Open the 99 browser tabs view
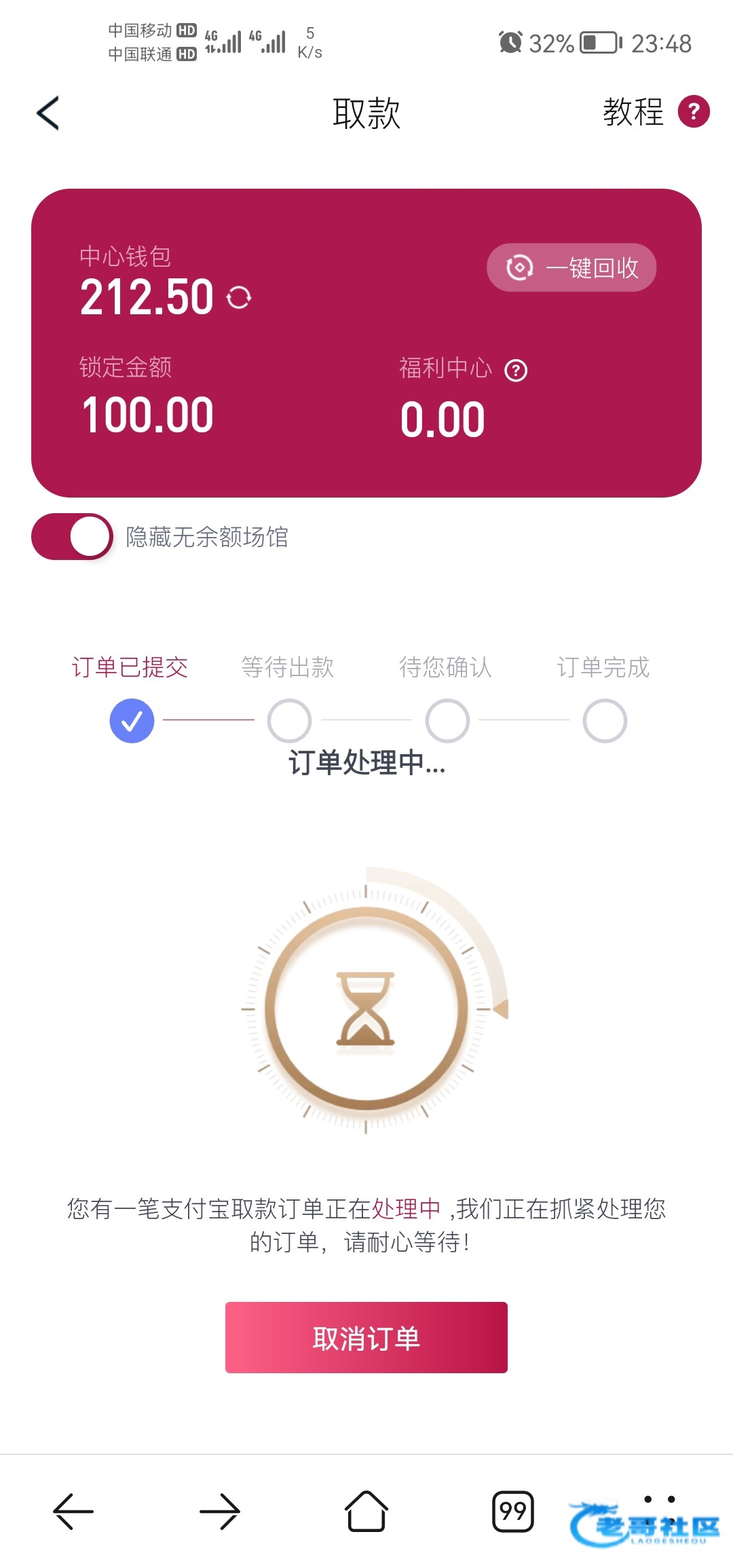 tap(512, 1511)
